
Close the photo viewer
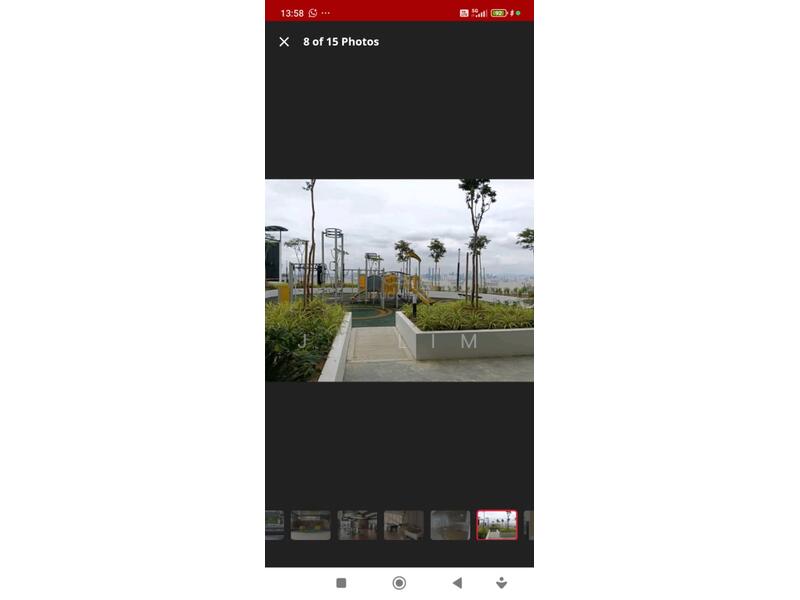[x=284, y=42]
